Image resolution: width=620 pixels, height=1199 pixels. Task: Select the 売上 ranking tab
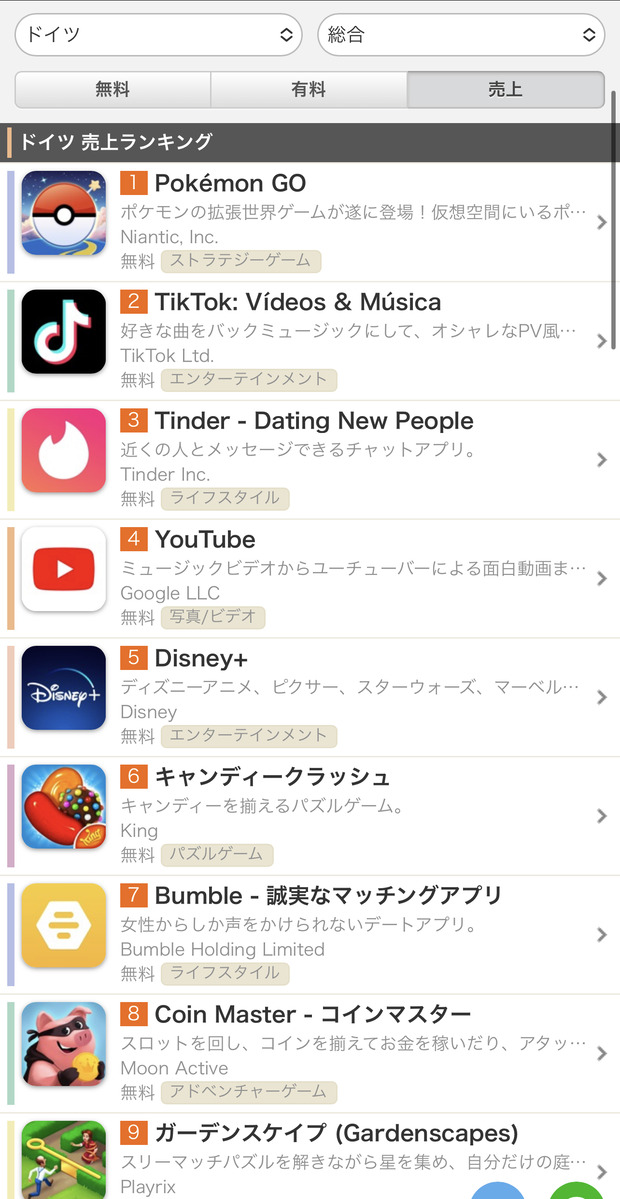point(505,89)
